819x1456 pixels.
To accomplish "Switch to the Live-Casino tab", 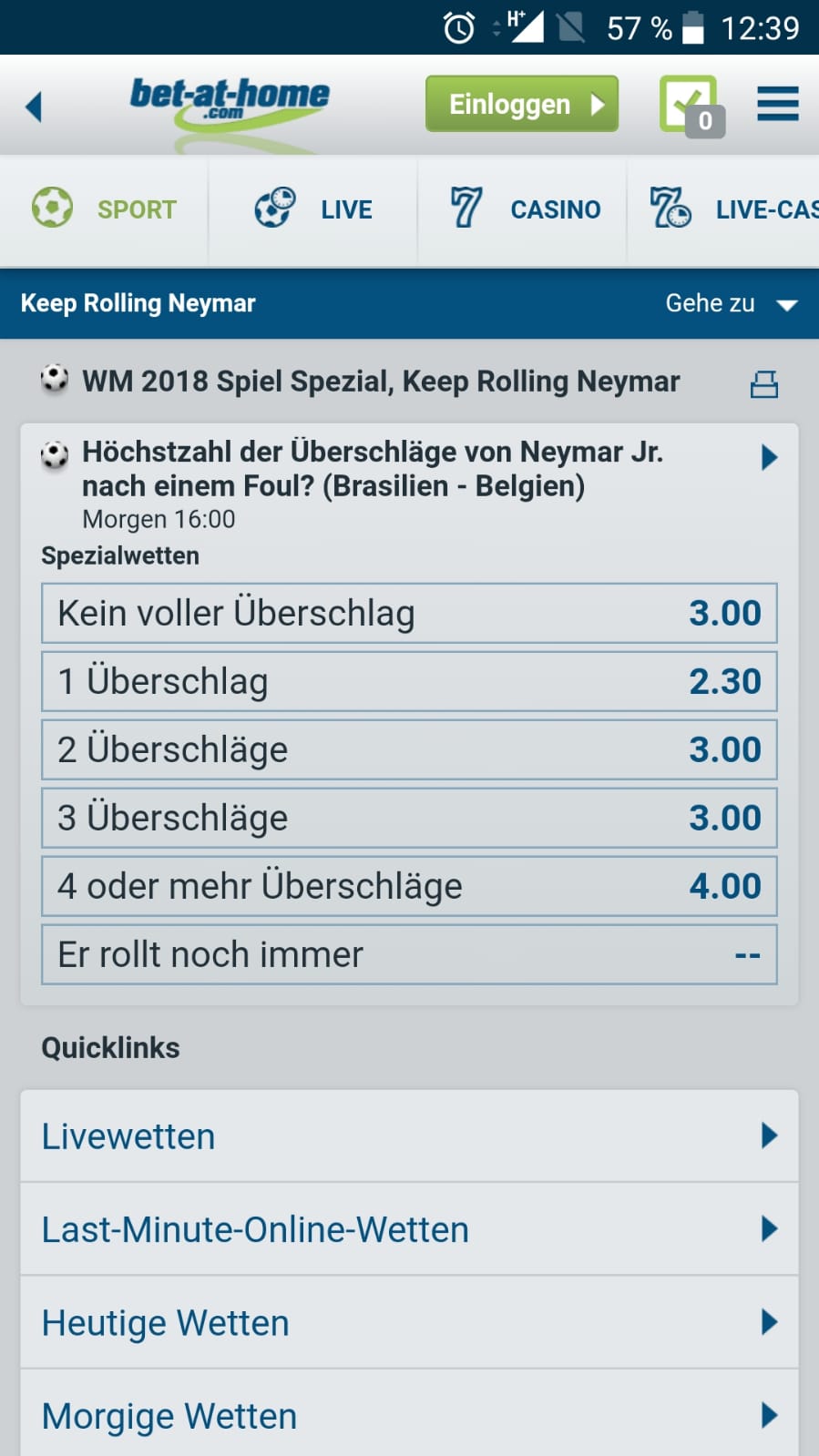I will click(x=723, y=209).
